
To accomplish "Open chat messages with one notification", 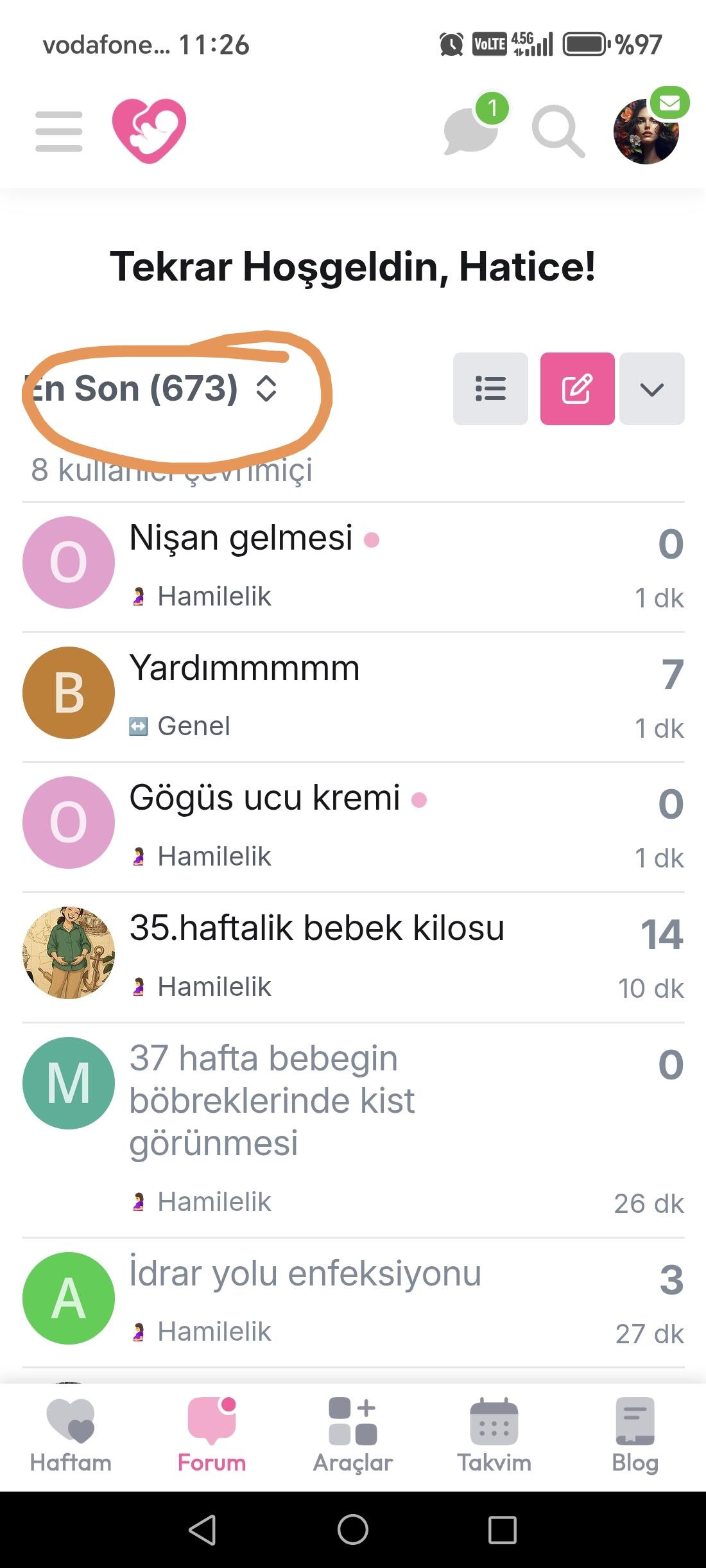I will coord(472,130).
